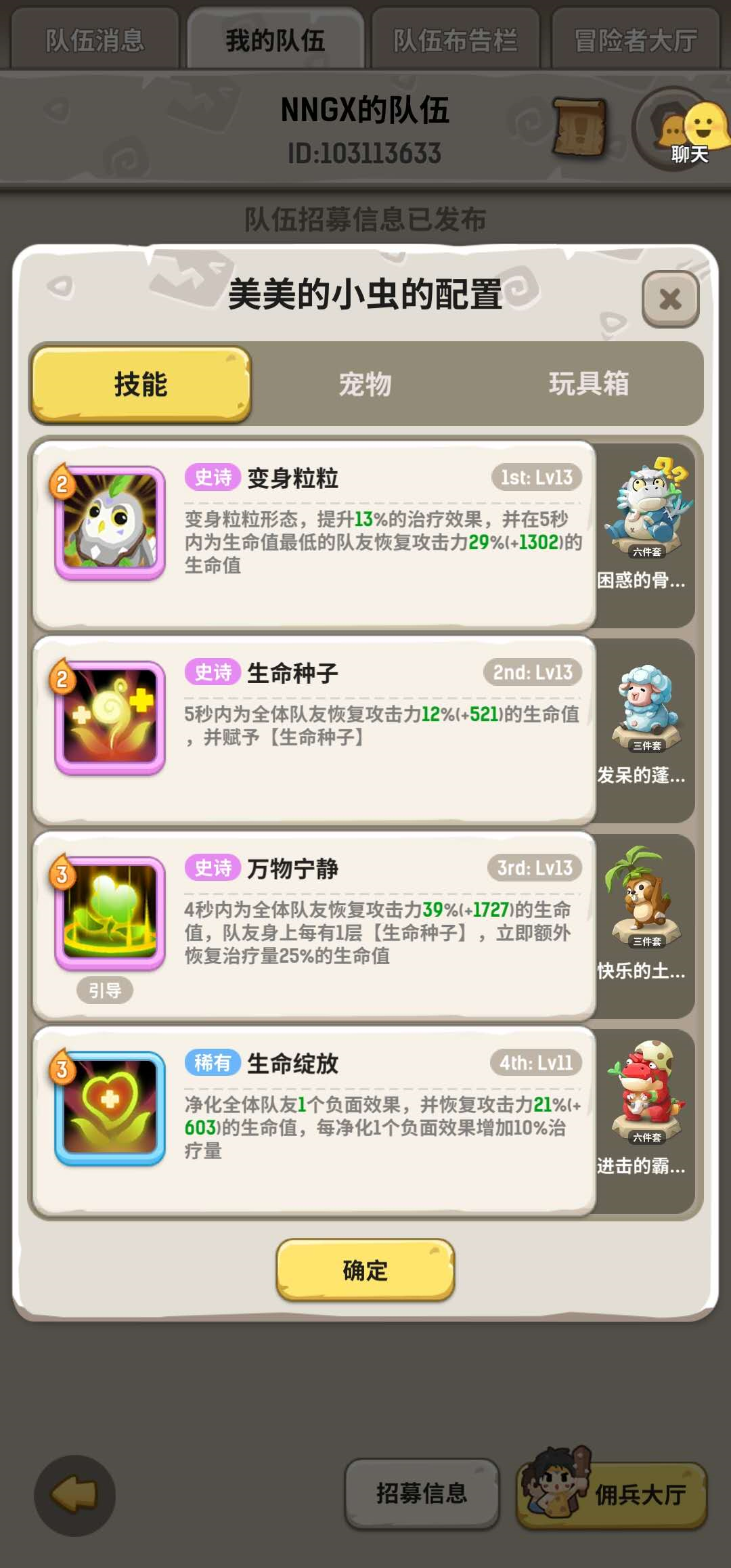Open the 万物宁静 skill card
Screen dimensions: 731x1568
pos(314,925)
